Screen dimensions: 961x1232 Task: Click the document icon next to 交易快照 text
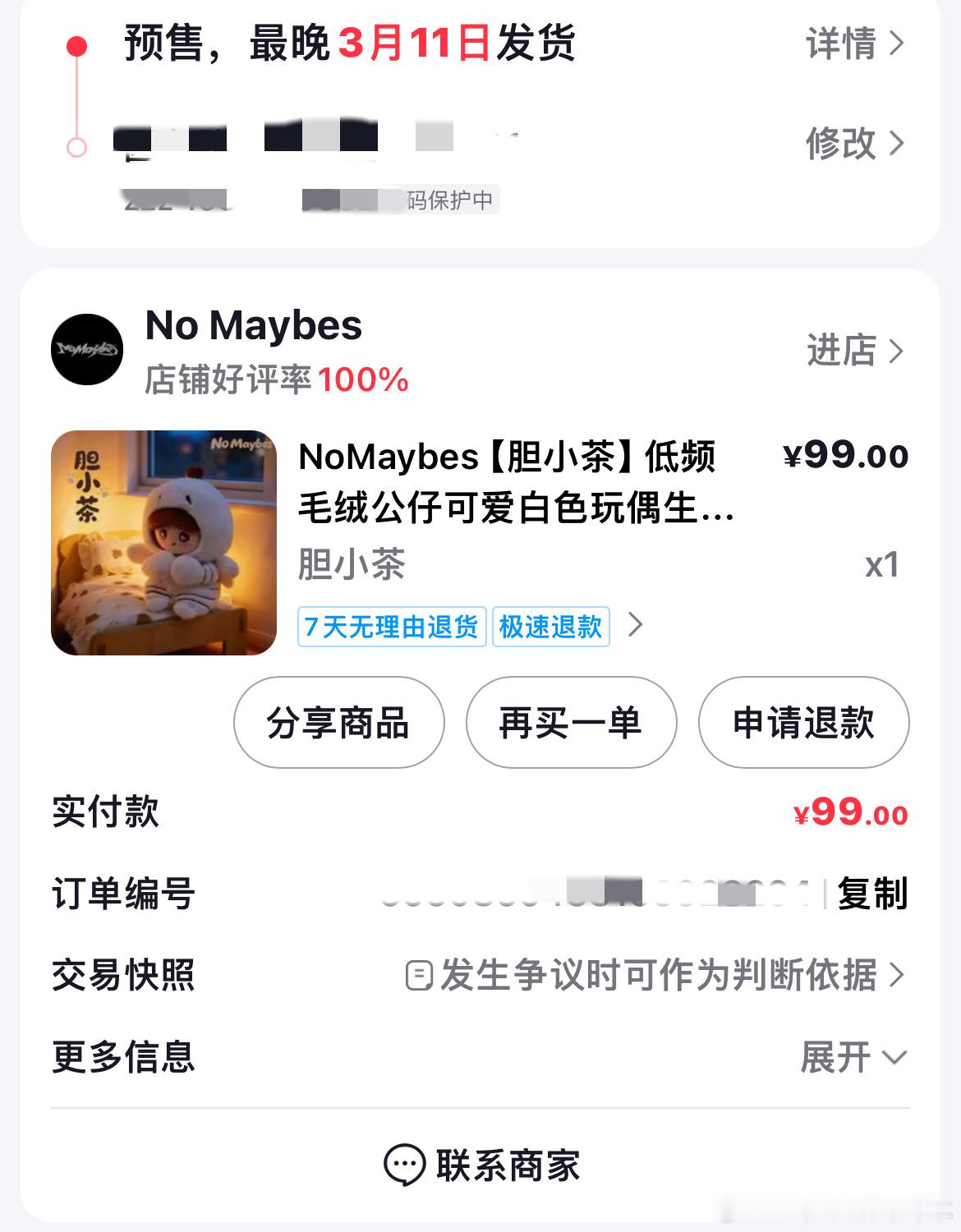(x=421, y=976)
